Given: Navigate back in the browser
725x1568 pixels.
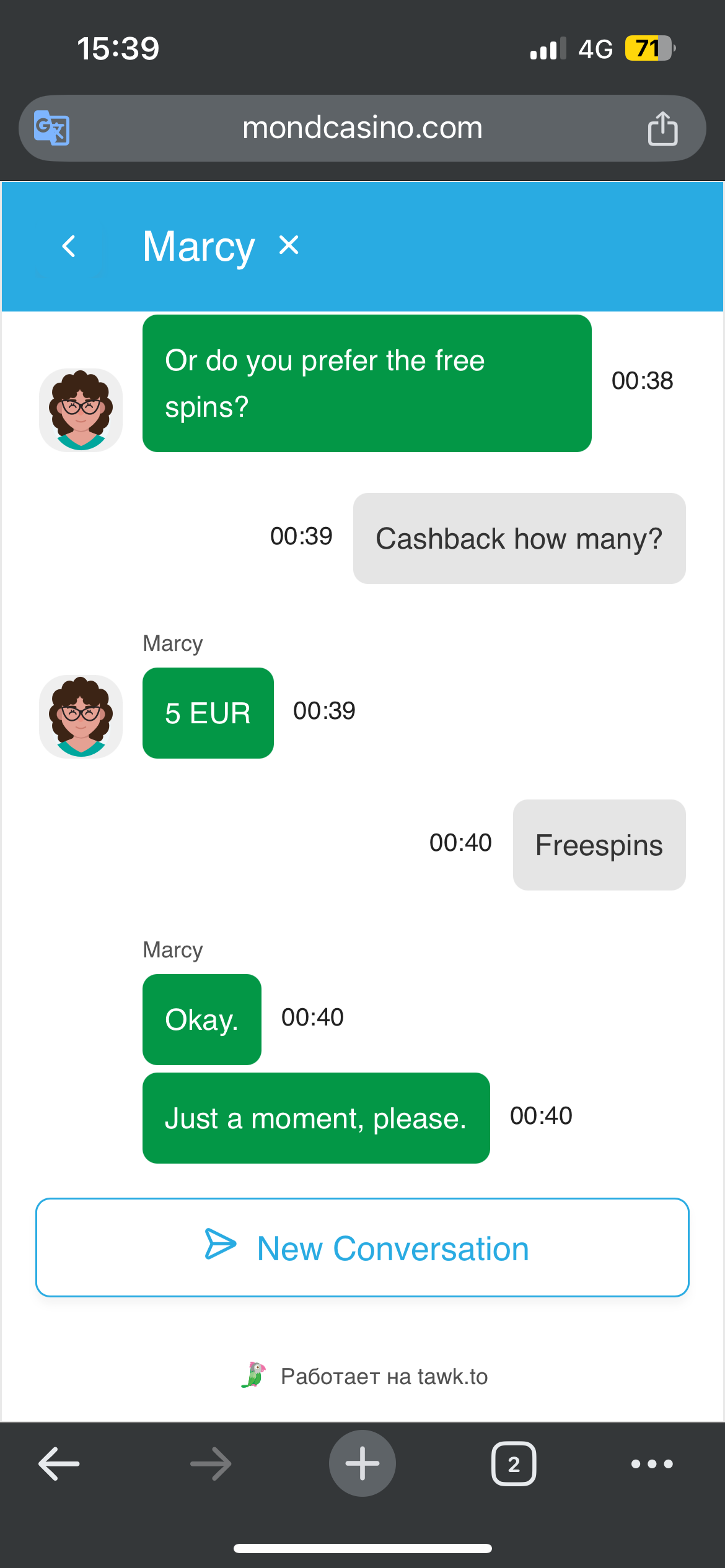Looking at the screenshot, I should coord(59,1464).
